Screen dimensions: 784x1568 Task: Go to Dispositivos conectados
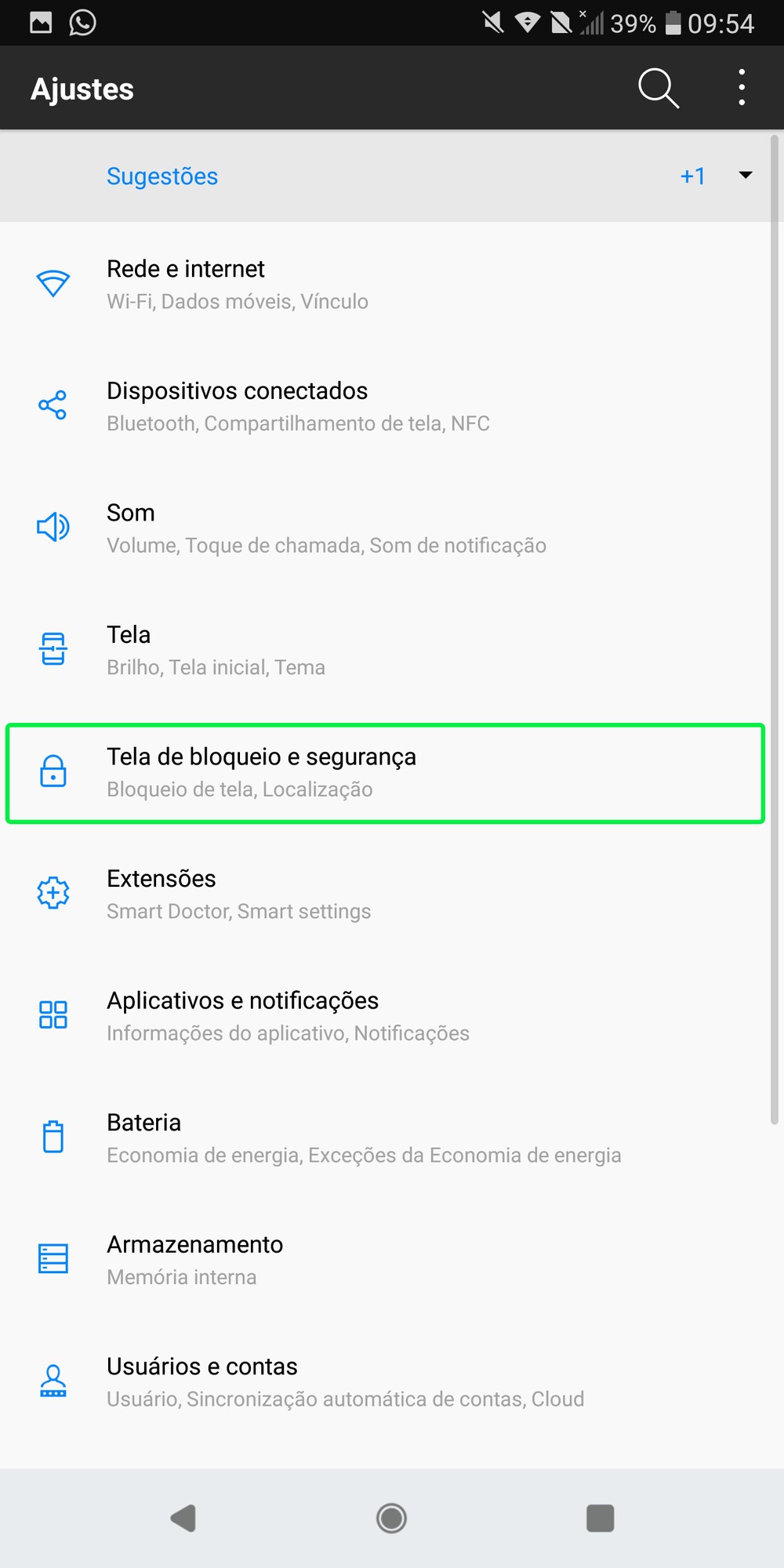click(384, 406)
